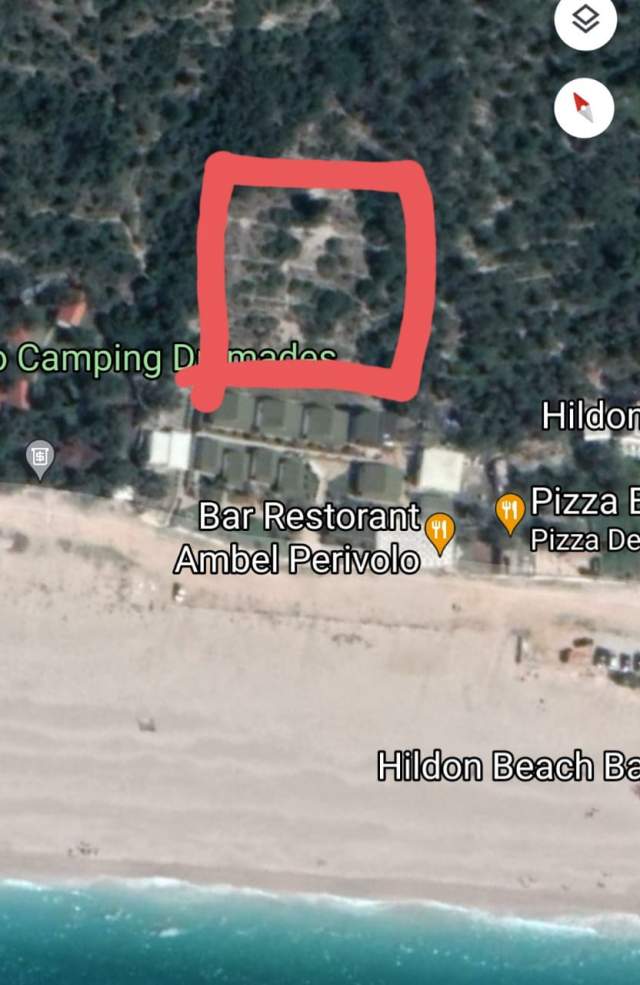This screenshot has height=985, width=640.
Task: Tap the compass to reorient north
Action: (x=584, y=106)
